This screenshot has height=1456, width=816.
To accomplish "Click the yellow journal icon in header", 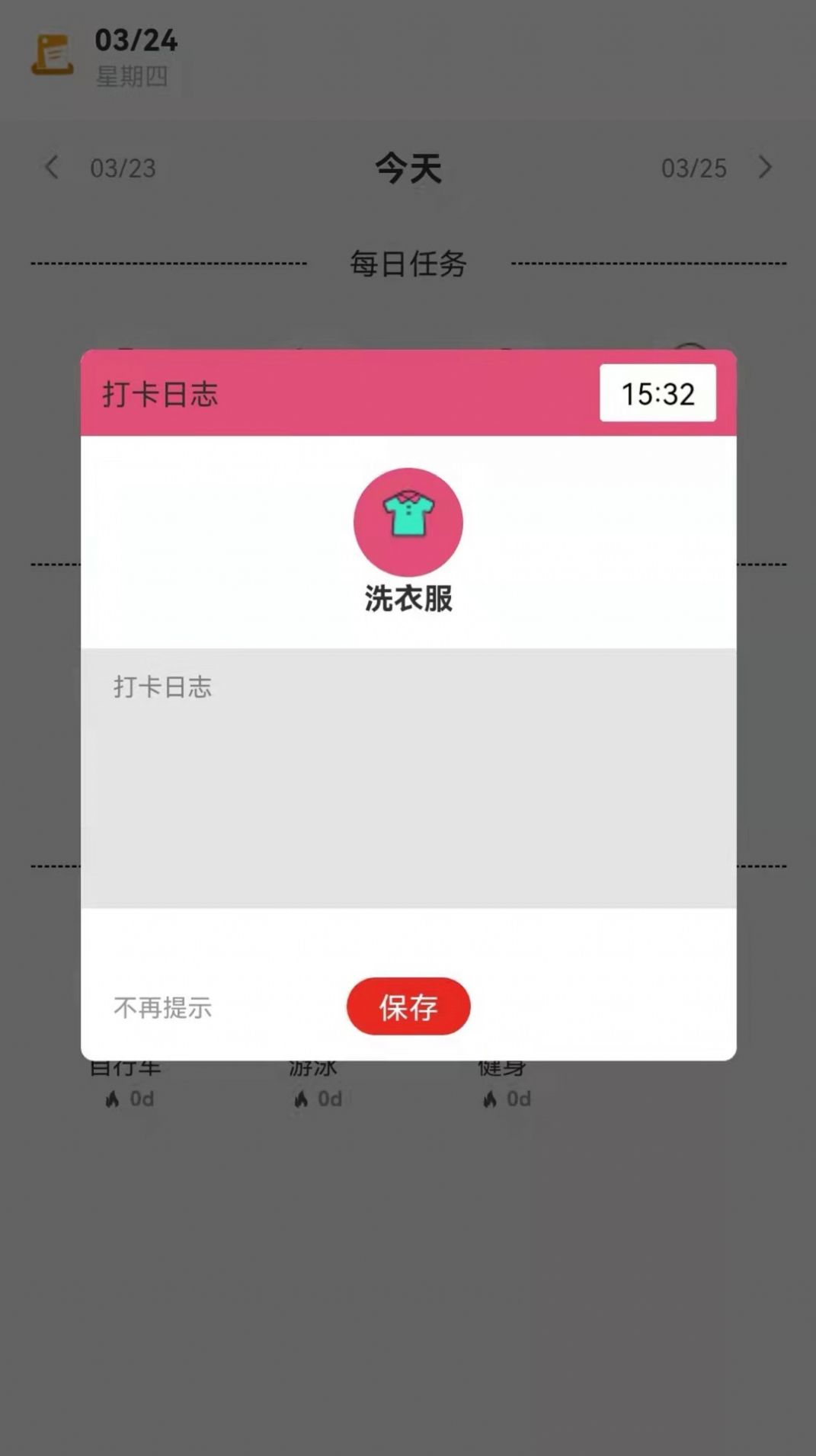I will point(51,55).
